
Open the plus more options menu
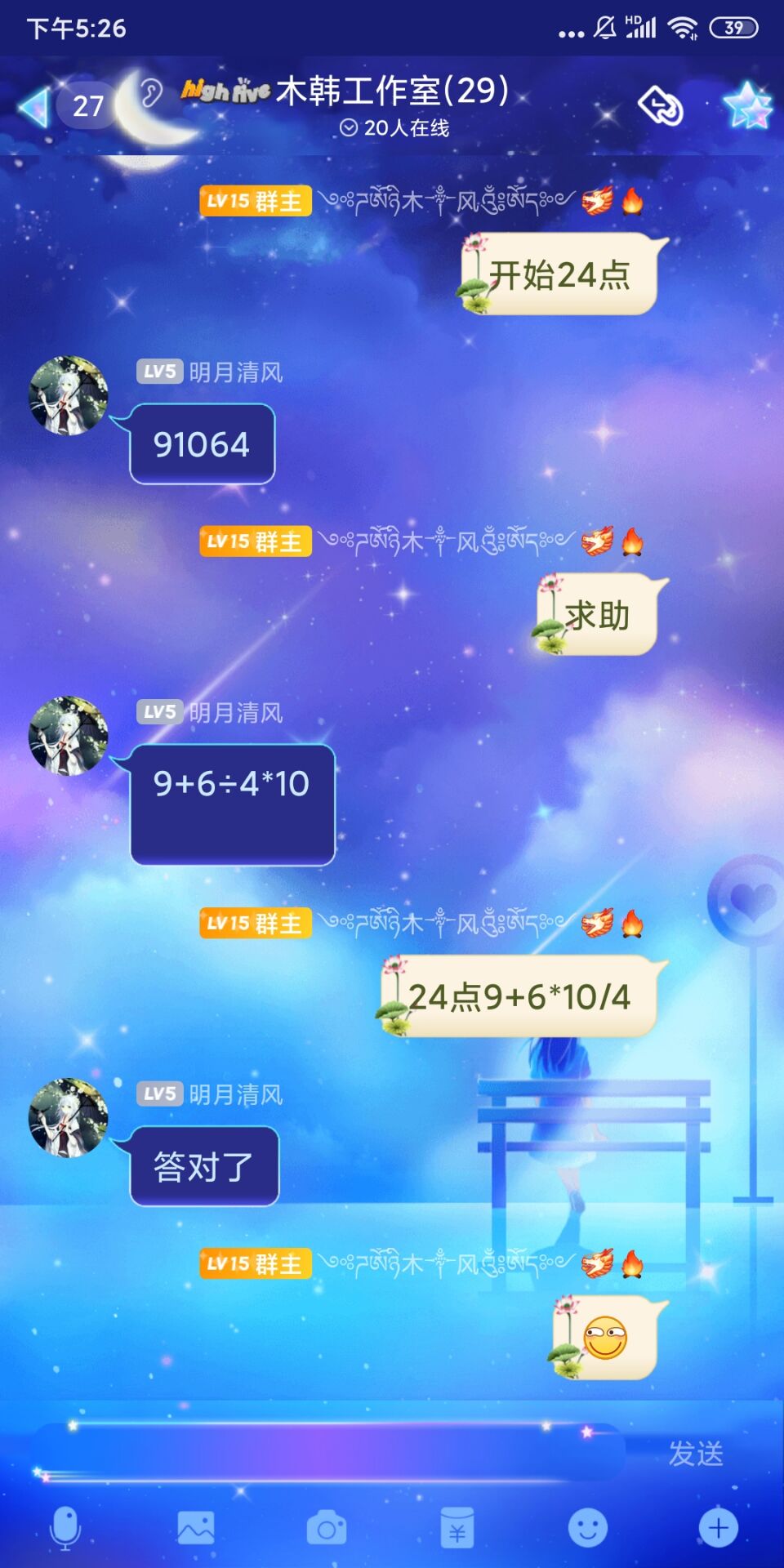tap(719, 1528)
